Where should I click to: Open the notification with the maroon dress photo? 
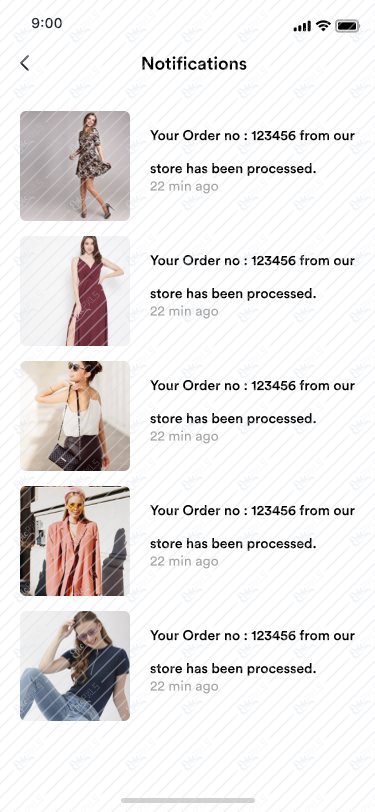[188, 291]
